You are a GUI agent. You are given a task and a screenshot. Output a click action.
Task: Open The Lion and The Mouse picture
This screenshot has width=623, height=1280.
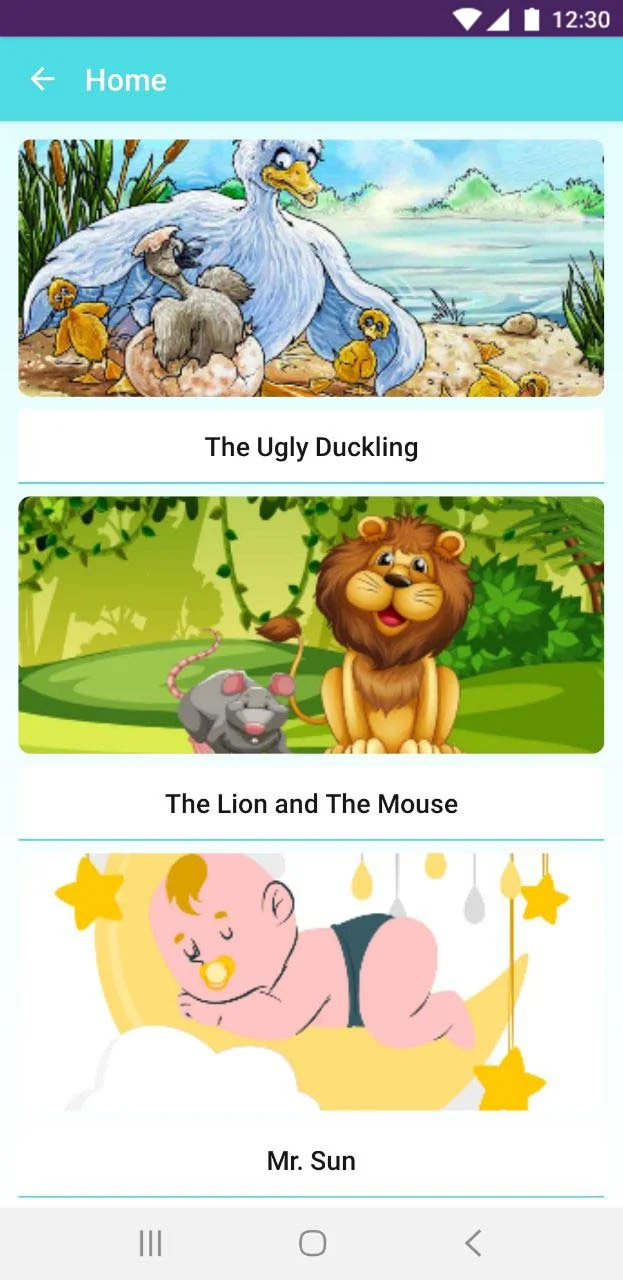point(311,625)
